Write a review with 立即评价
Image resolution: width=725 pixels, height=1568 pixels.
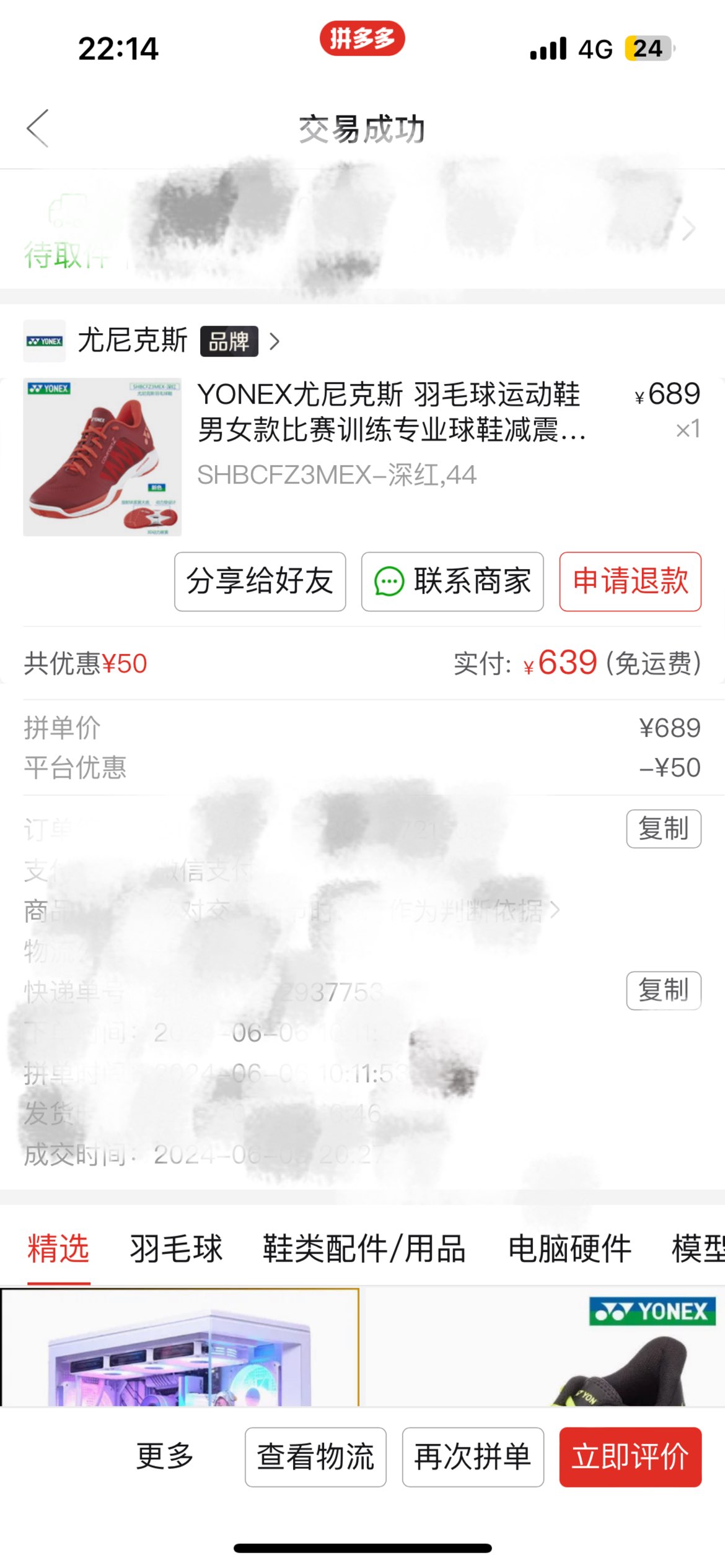pos(630,1457)
